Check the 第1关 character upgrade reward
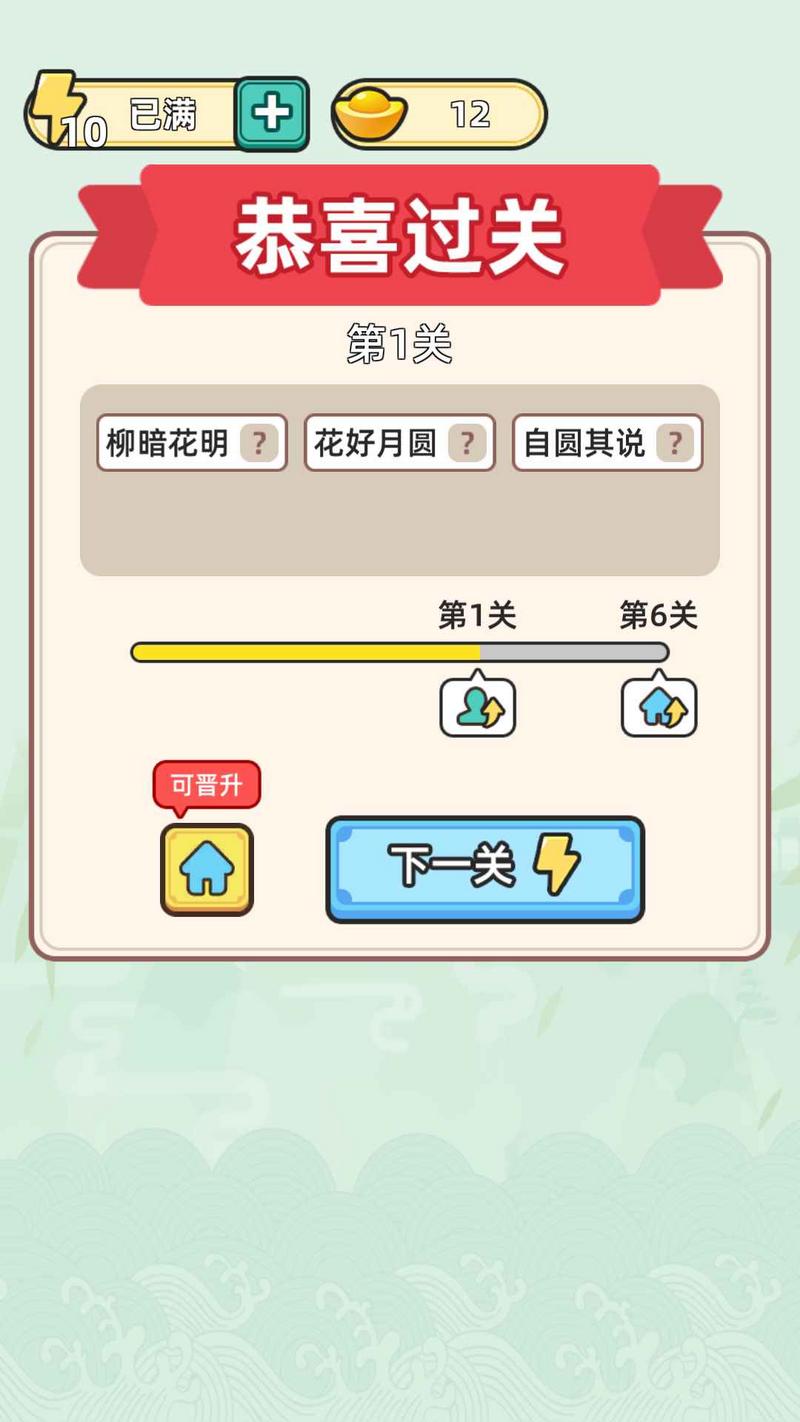Image resolution: width=800 pixels, height=1422 pixels. (478, 708)
